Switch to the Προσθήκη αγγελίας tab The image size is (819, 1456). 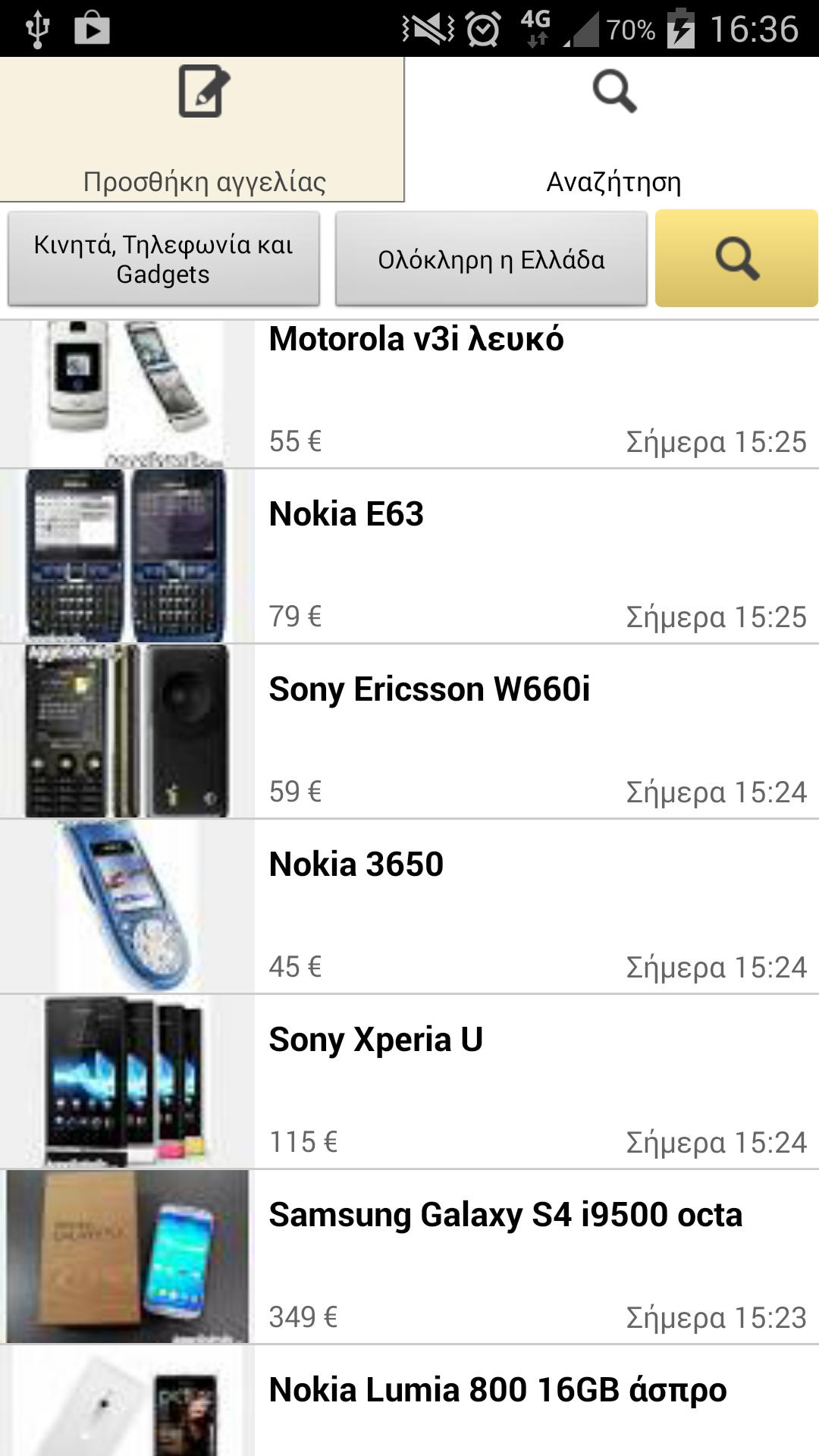click(x=202, y=129)
